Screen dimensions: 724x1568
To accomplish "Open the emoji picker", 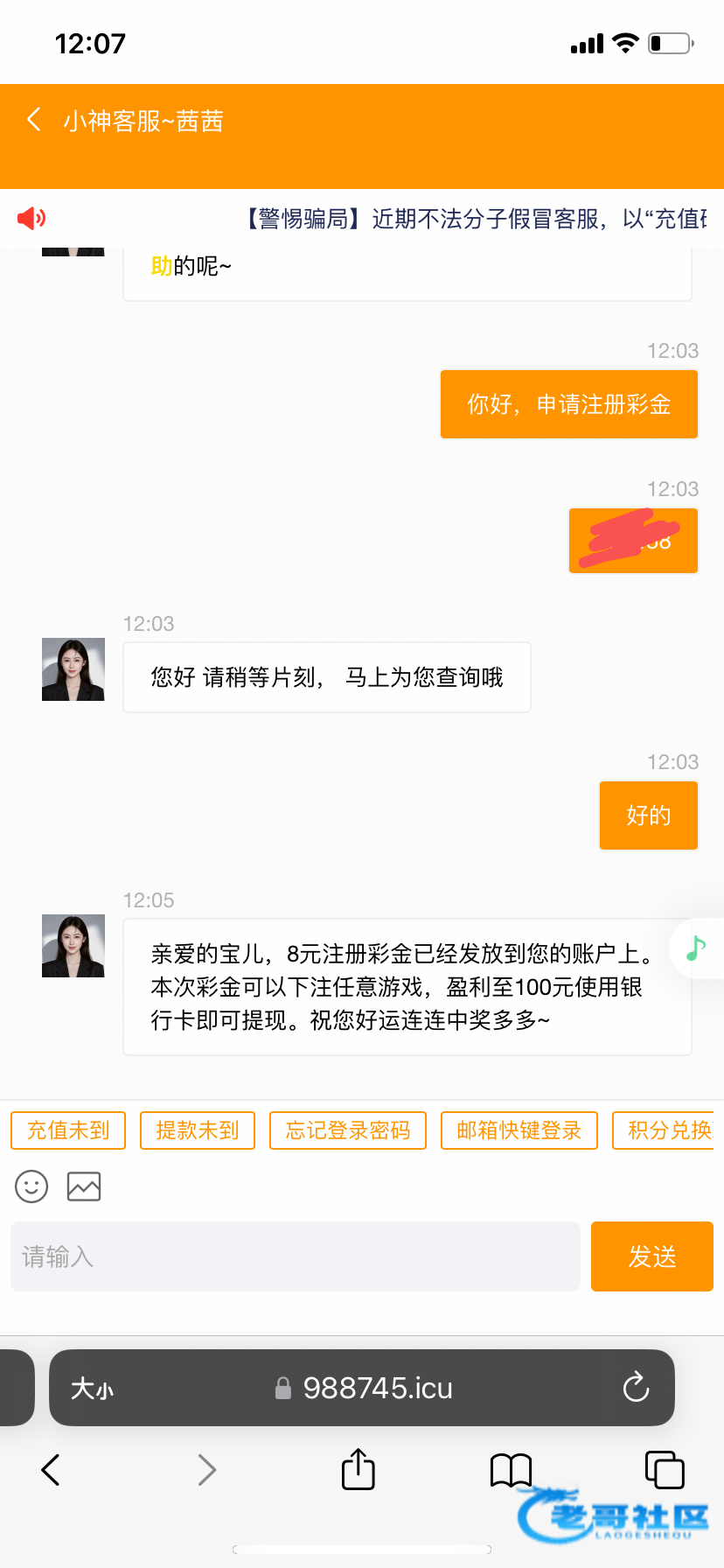I will tap(31, 1186).
